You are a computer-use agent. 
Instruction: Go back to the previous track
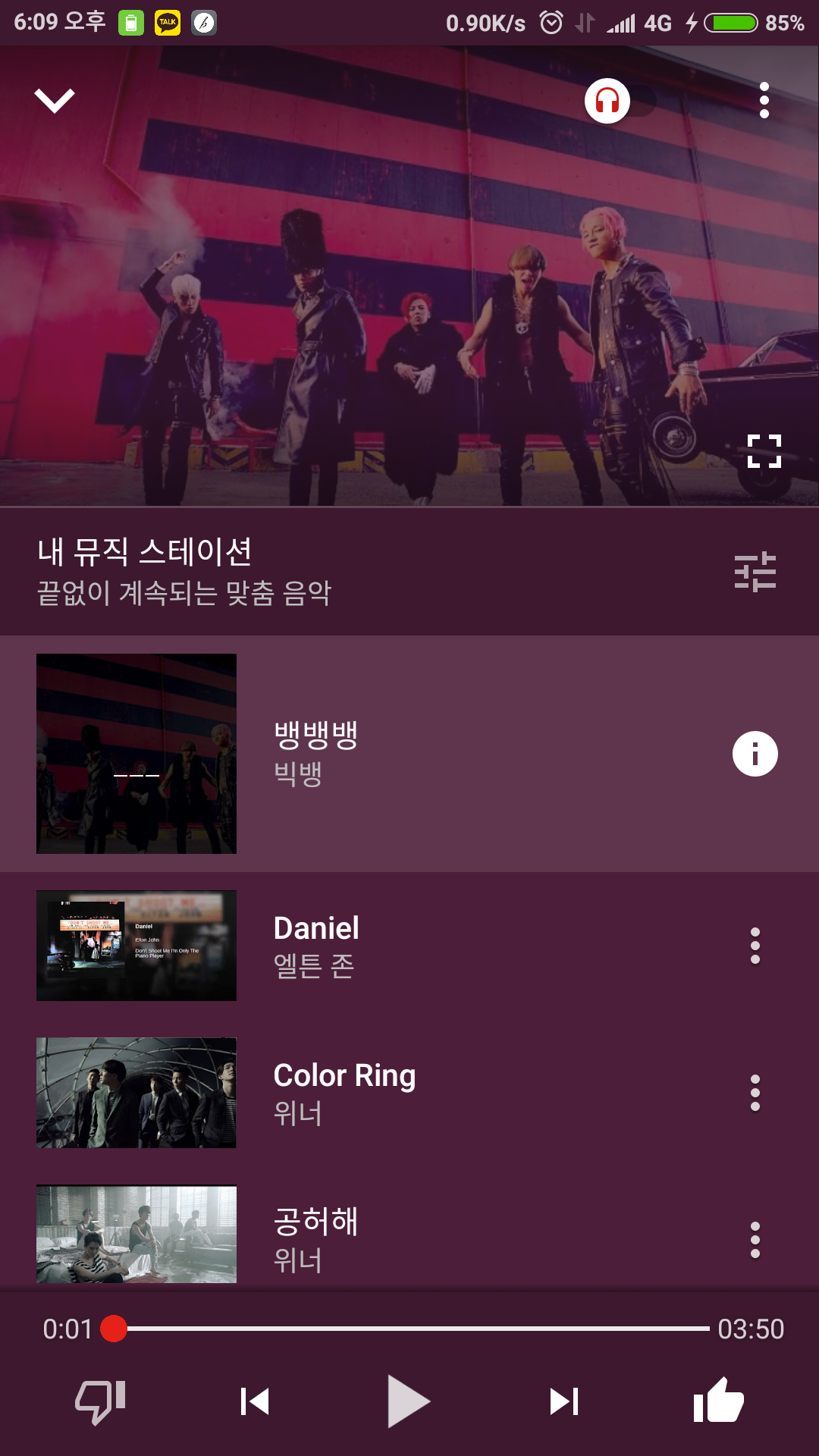click(255, 1401)
